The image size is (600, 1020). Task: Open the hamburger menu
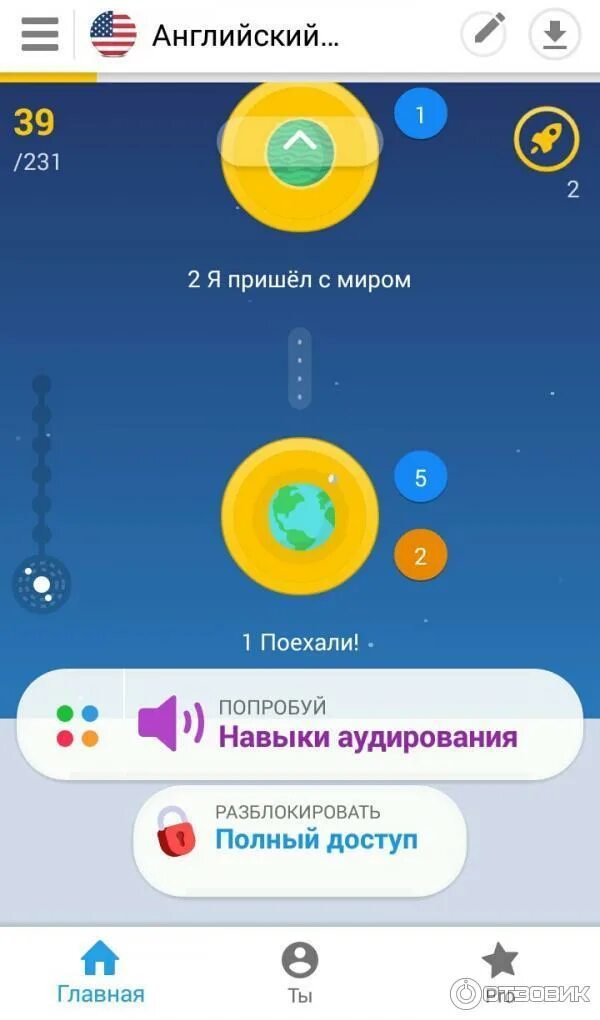(x=40, y=35)
